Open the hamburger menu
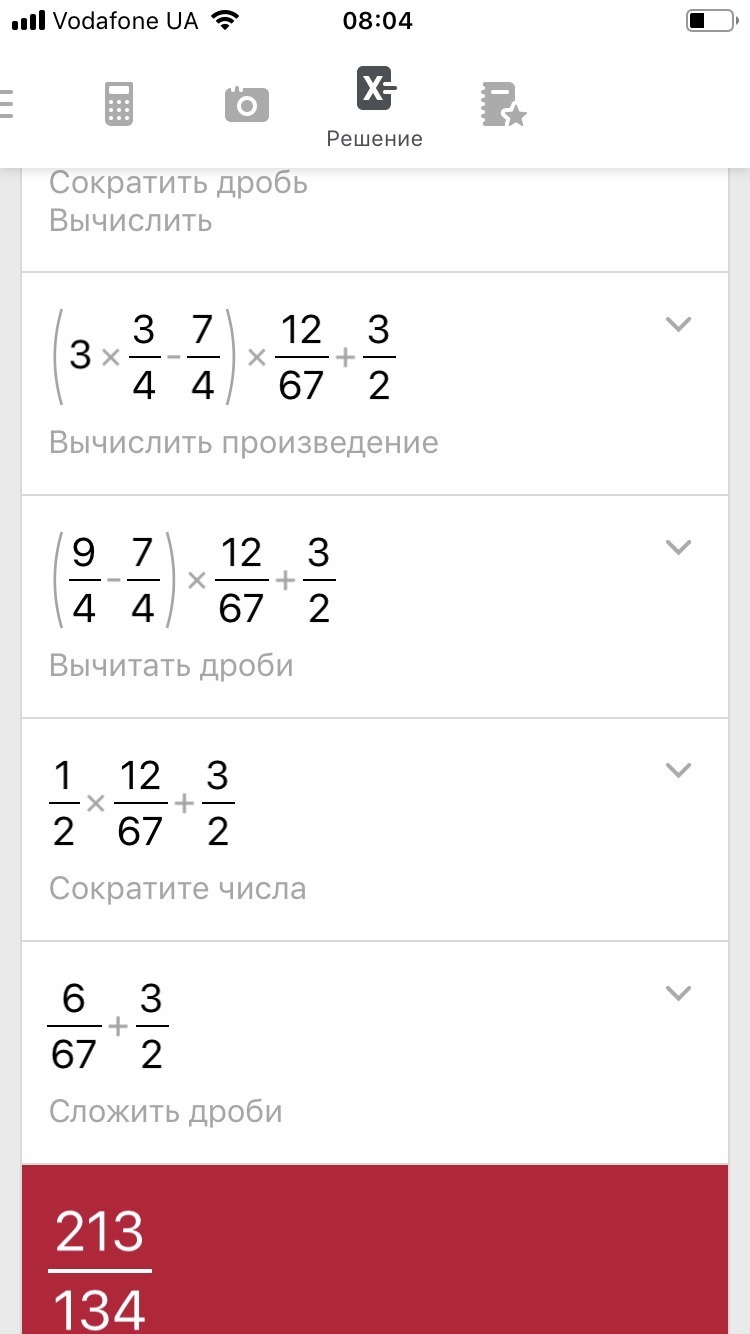 (8, 104)
